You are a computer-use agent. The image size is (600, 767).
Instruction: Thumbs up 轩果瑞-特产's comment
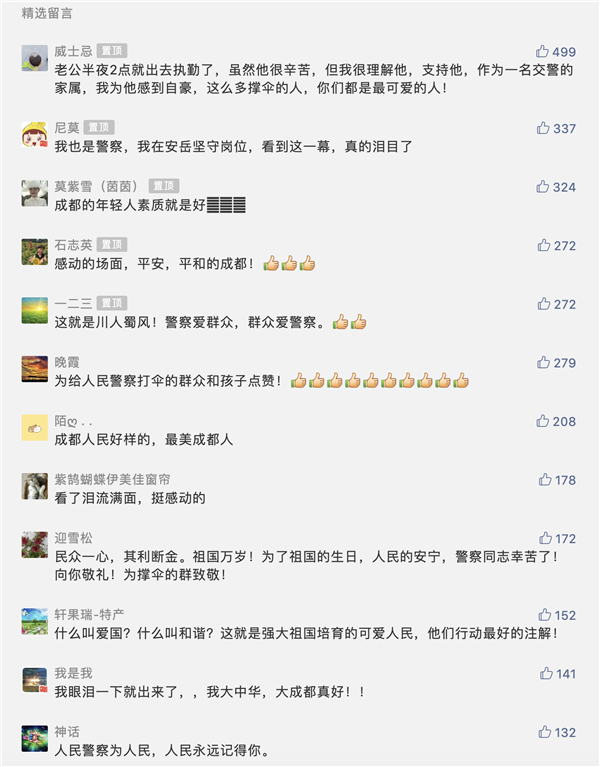pyautogui.click(x=543, y=615)
